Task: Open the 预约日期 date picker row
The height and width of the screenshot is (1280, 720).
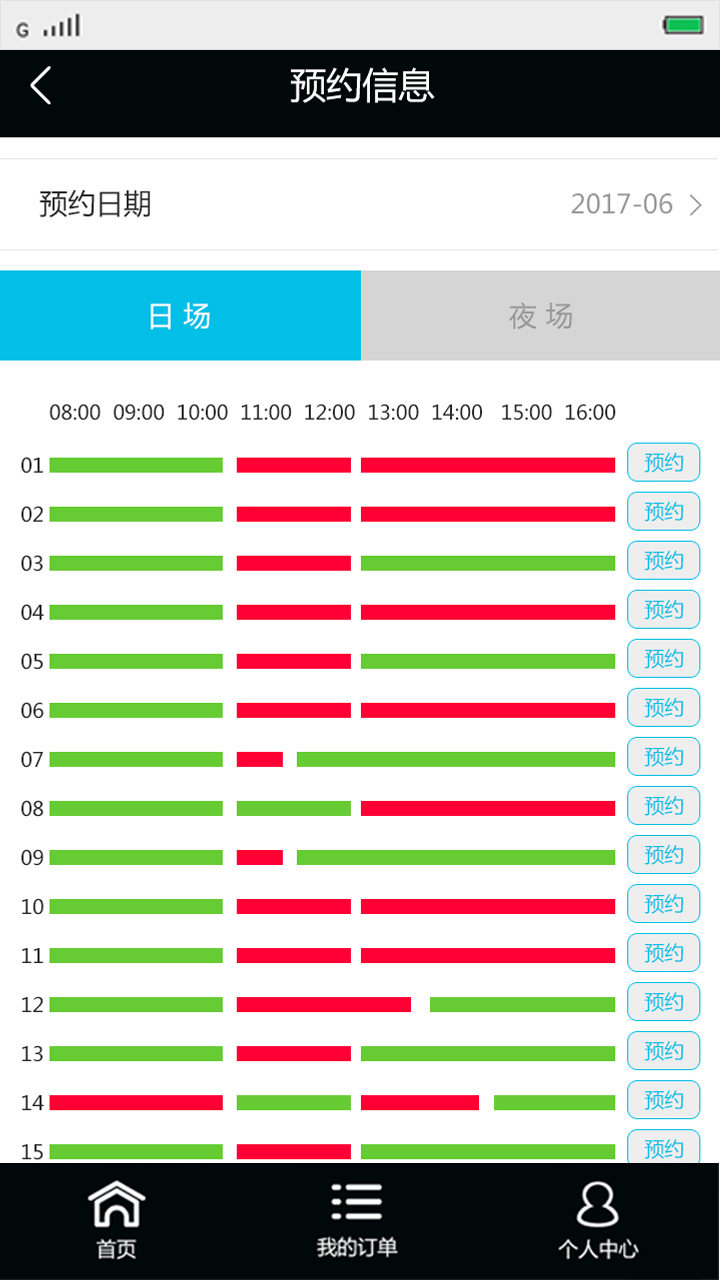Action: coord(359,204)
